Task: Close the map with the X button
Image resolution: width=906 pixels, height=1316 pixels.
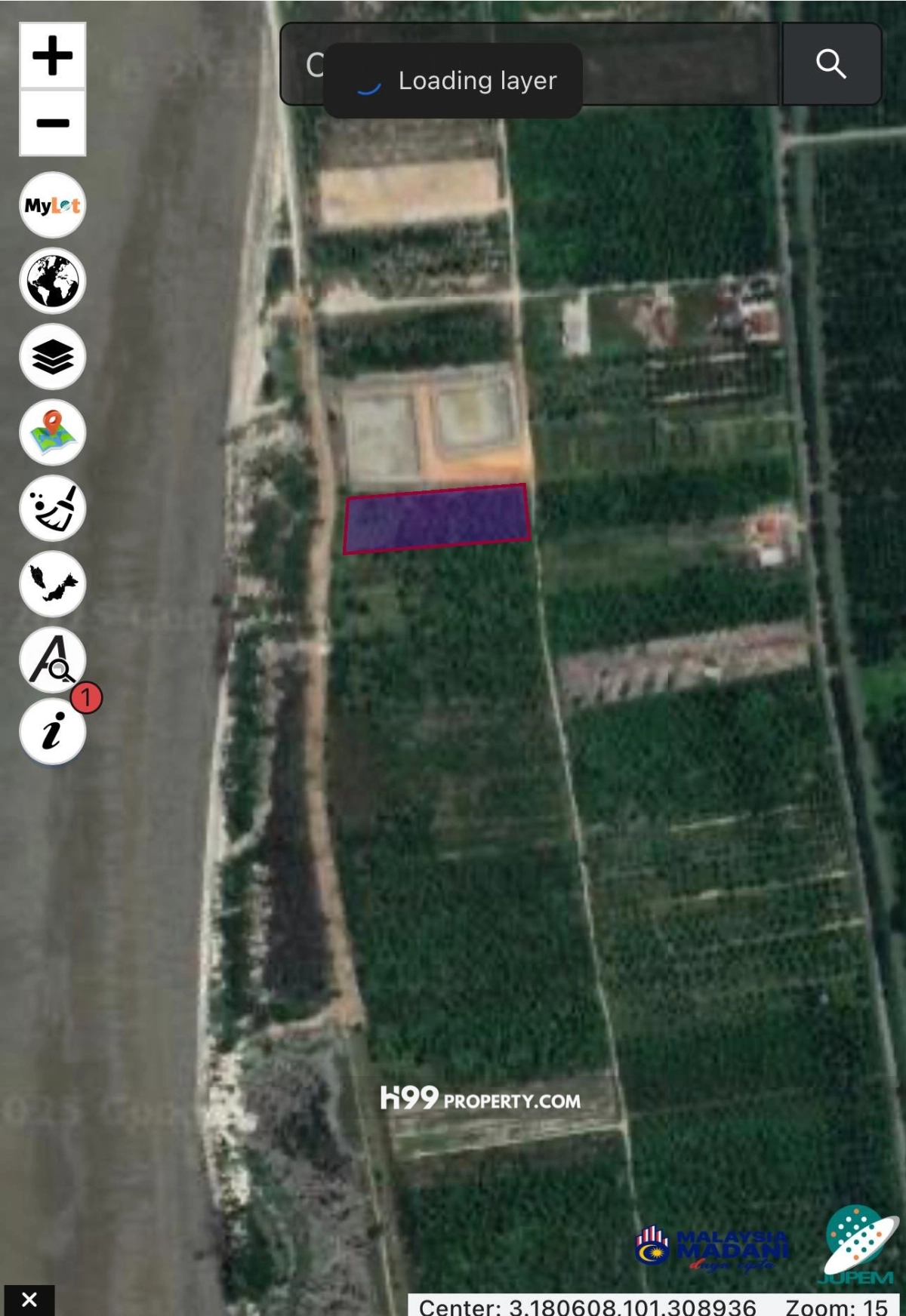Action: [x=29, y=1300]
